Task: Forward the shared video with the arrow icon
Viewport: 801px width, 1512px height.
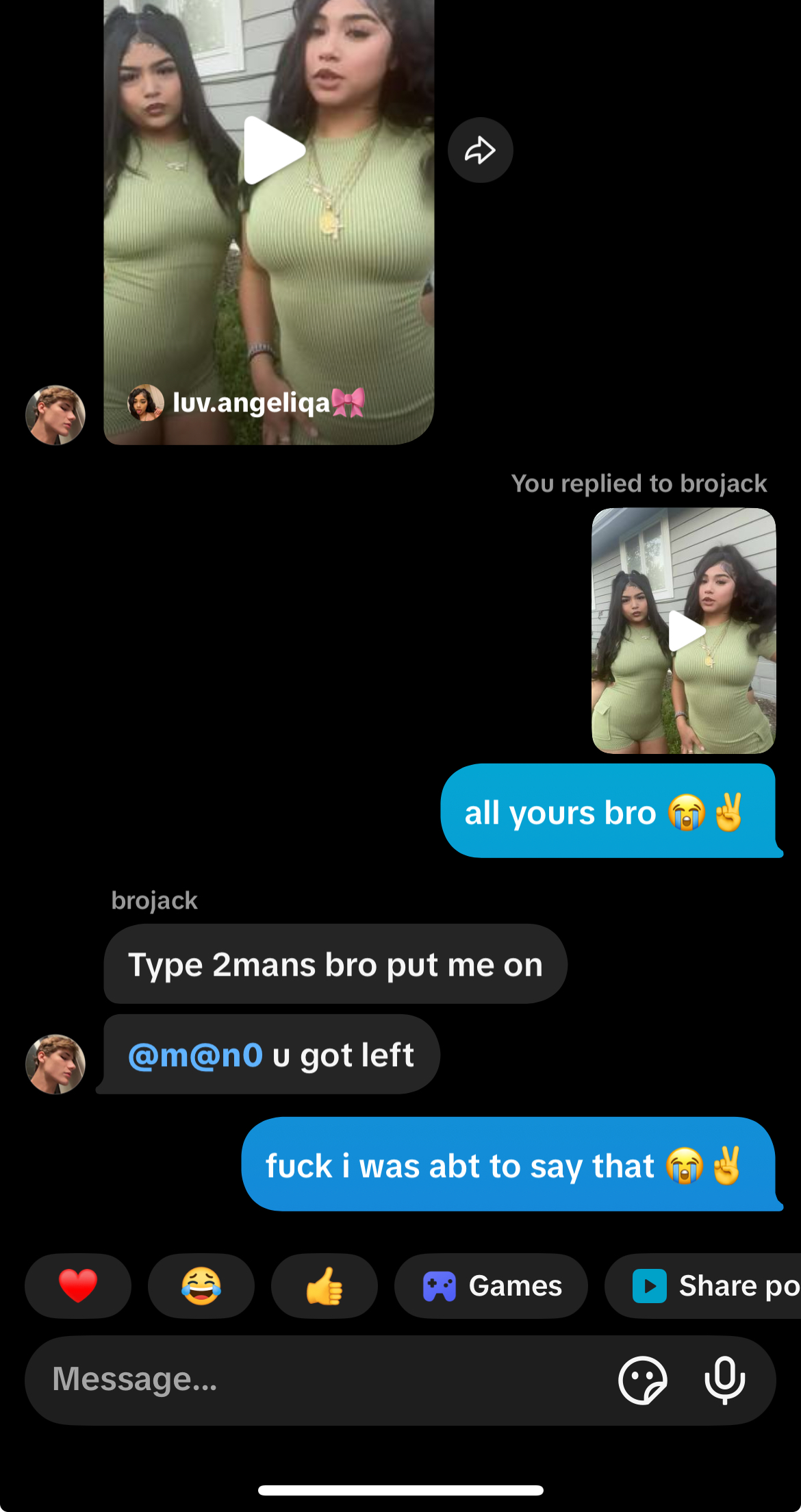Action: click(481, 150)
